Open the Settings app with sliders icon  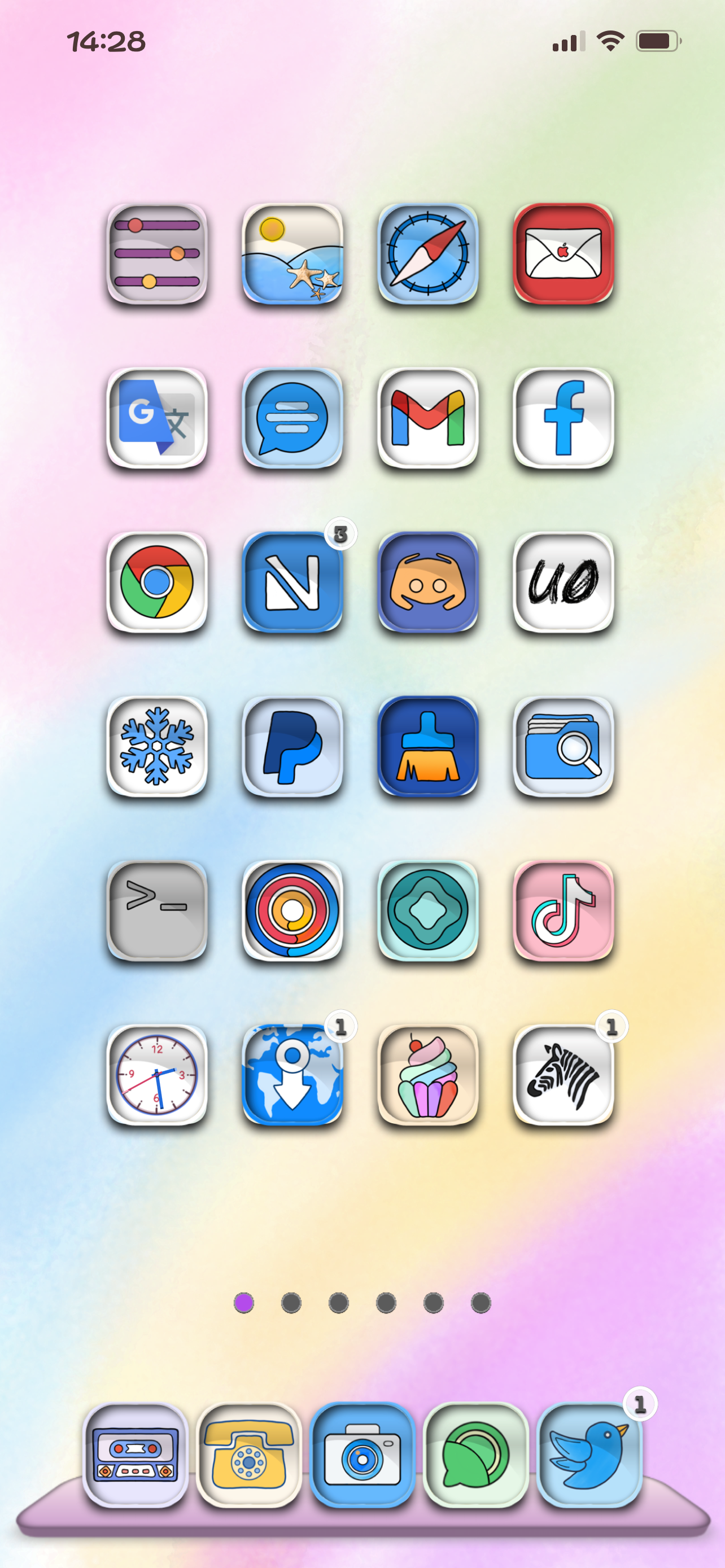click(x=157, y=254)
